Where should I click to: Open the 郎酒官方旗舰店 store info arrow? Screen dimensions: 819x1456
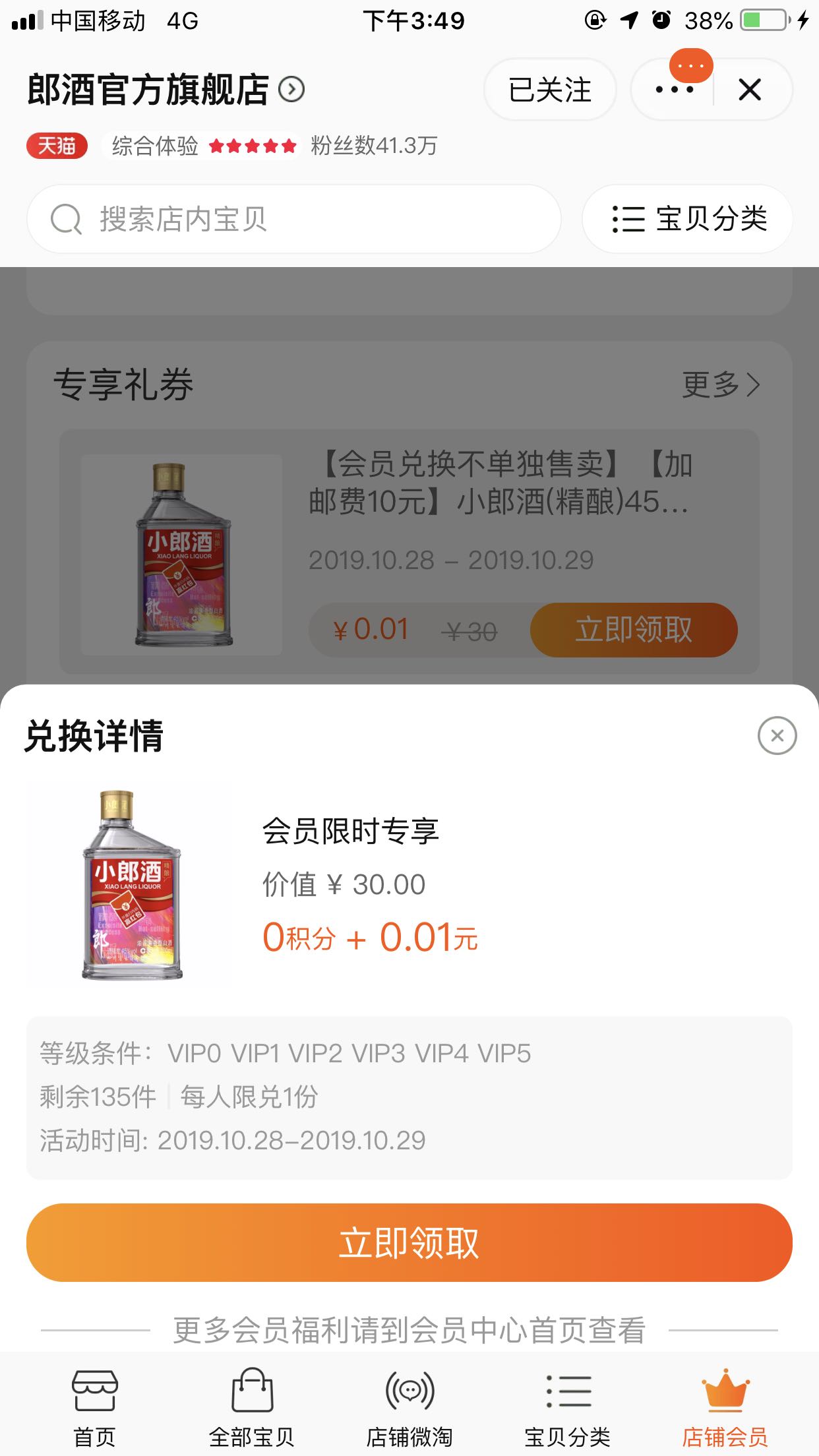(x=291, y=90)
